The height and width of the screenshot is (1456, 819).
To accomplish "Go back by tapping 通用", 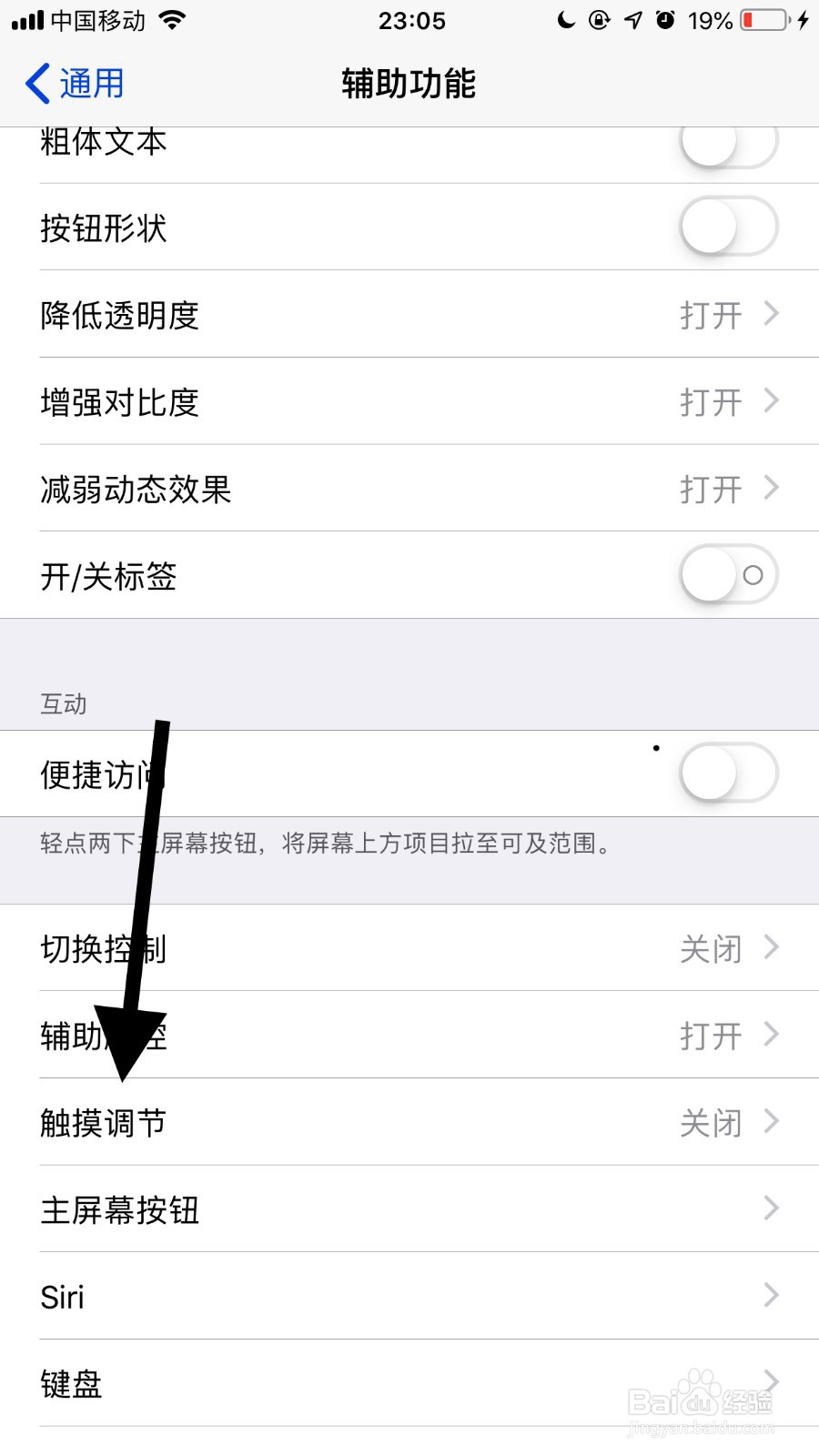I will tap(91, 82).
